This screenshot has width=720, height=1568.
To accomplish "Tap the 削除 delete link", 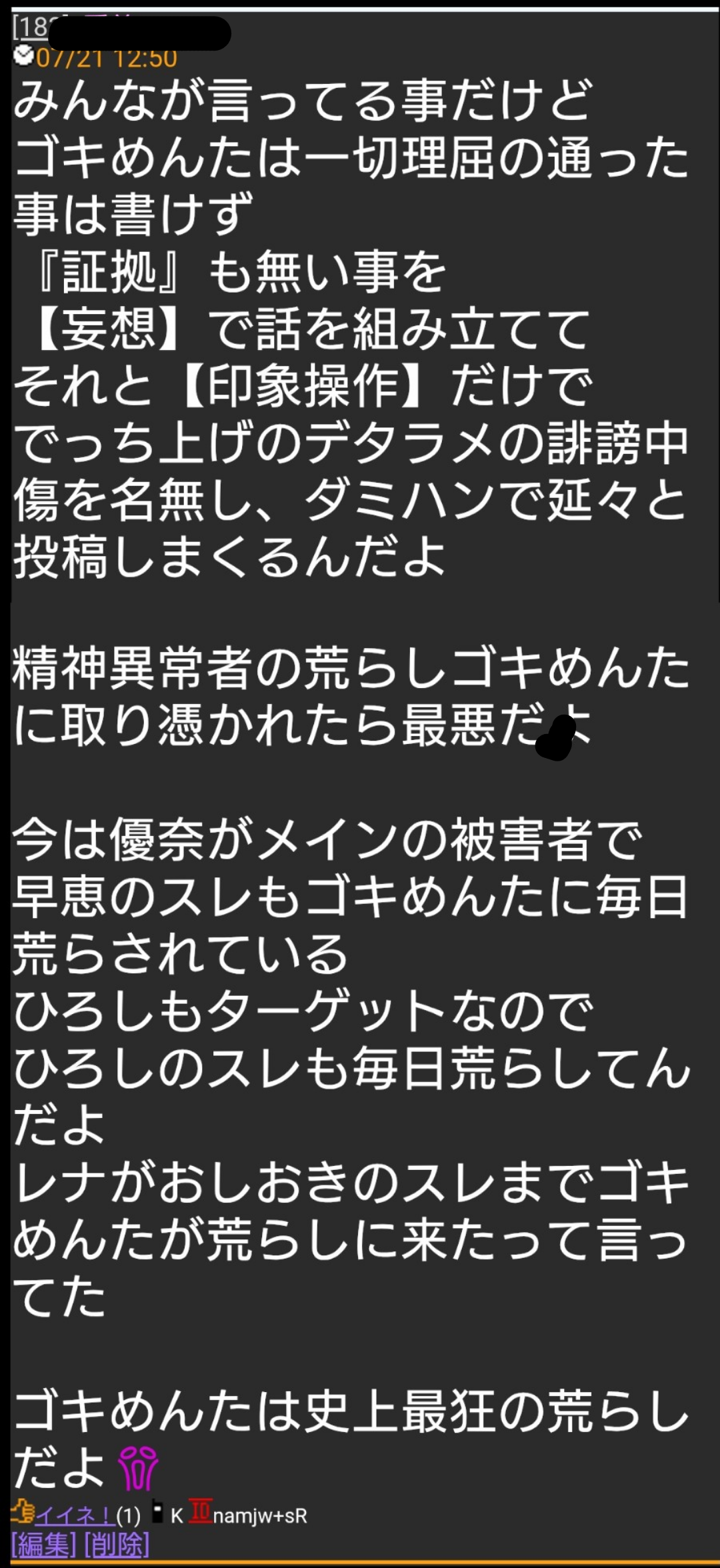I will click(117, 1545).
